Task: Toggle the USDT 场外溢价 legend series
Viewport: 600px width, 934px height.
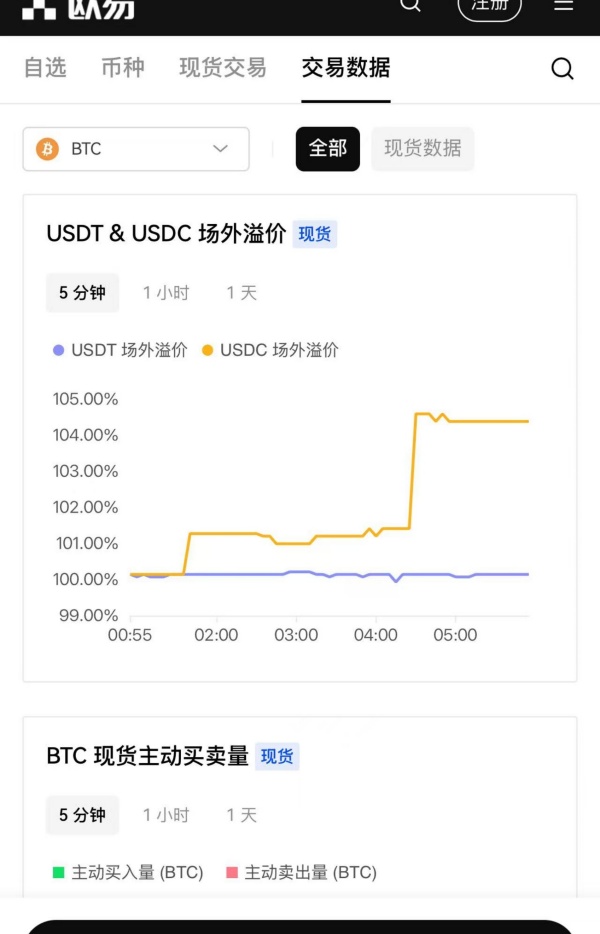Action: 120,350
